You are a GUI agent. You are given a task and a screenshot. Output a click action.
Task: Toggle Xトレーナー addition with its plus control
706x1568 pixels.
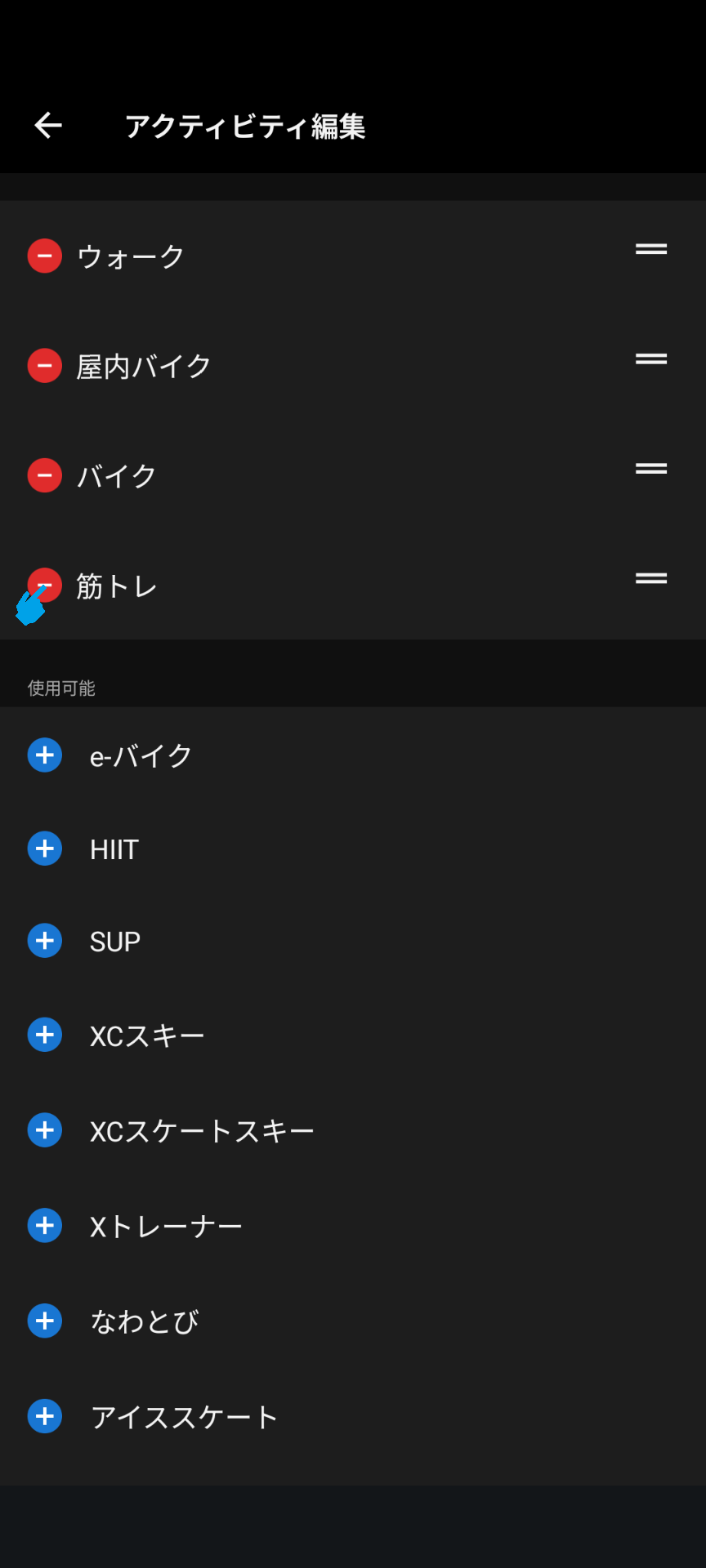tap(44, 1225)
